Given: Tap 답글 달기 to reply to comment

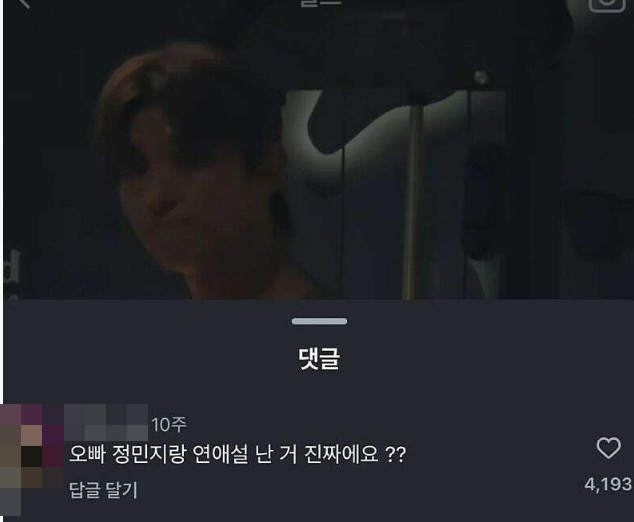Looking at the screenshot, I should click(103, 490).
